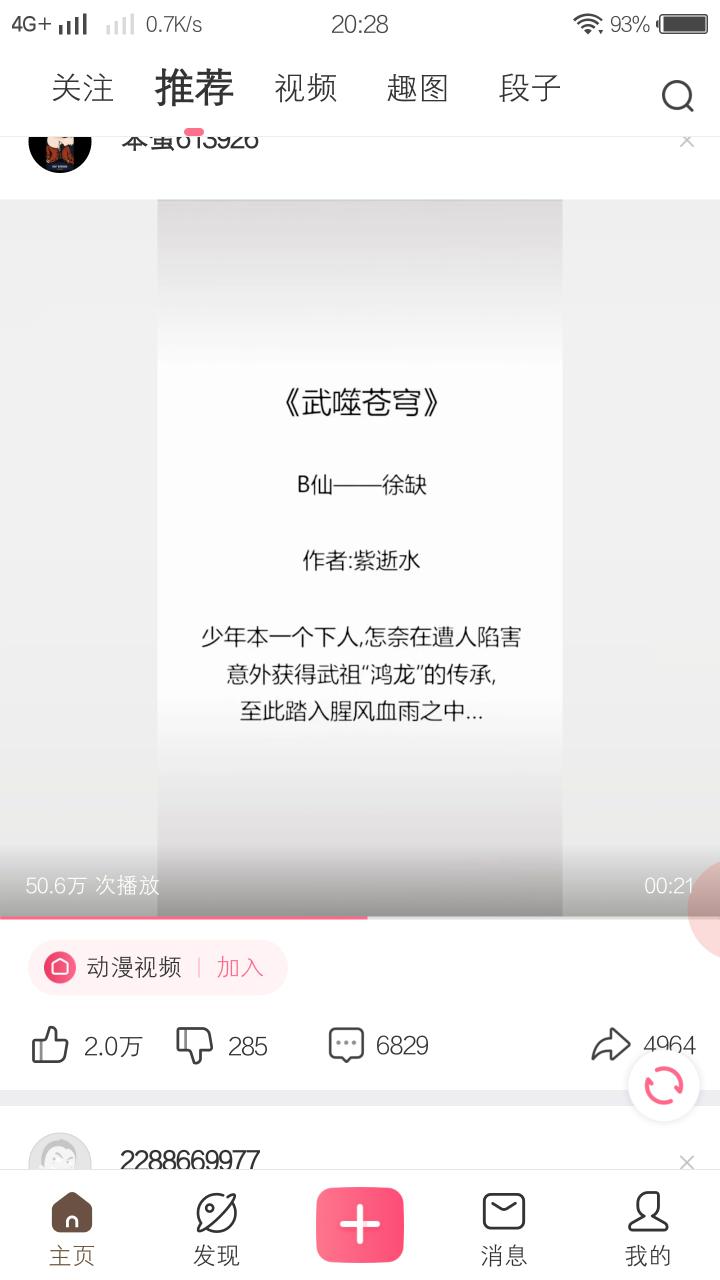Switch to the 段子 tab
720x1280 pixels.
pos(529,89)
